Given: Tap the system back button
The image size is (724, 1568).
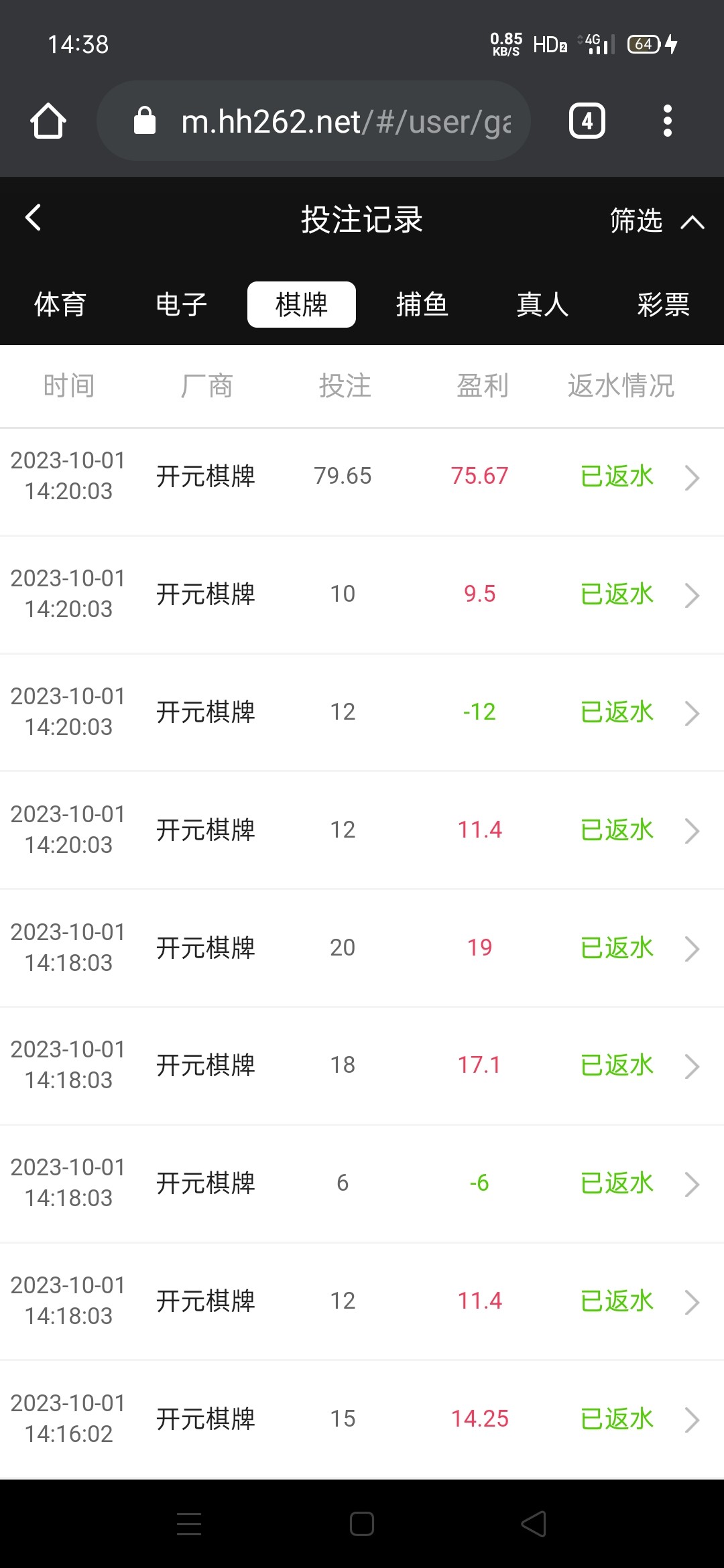Looking at the screenshot, I should click(x=534, y=1524).
